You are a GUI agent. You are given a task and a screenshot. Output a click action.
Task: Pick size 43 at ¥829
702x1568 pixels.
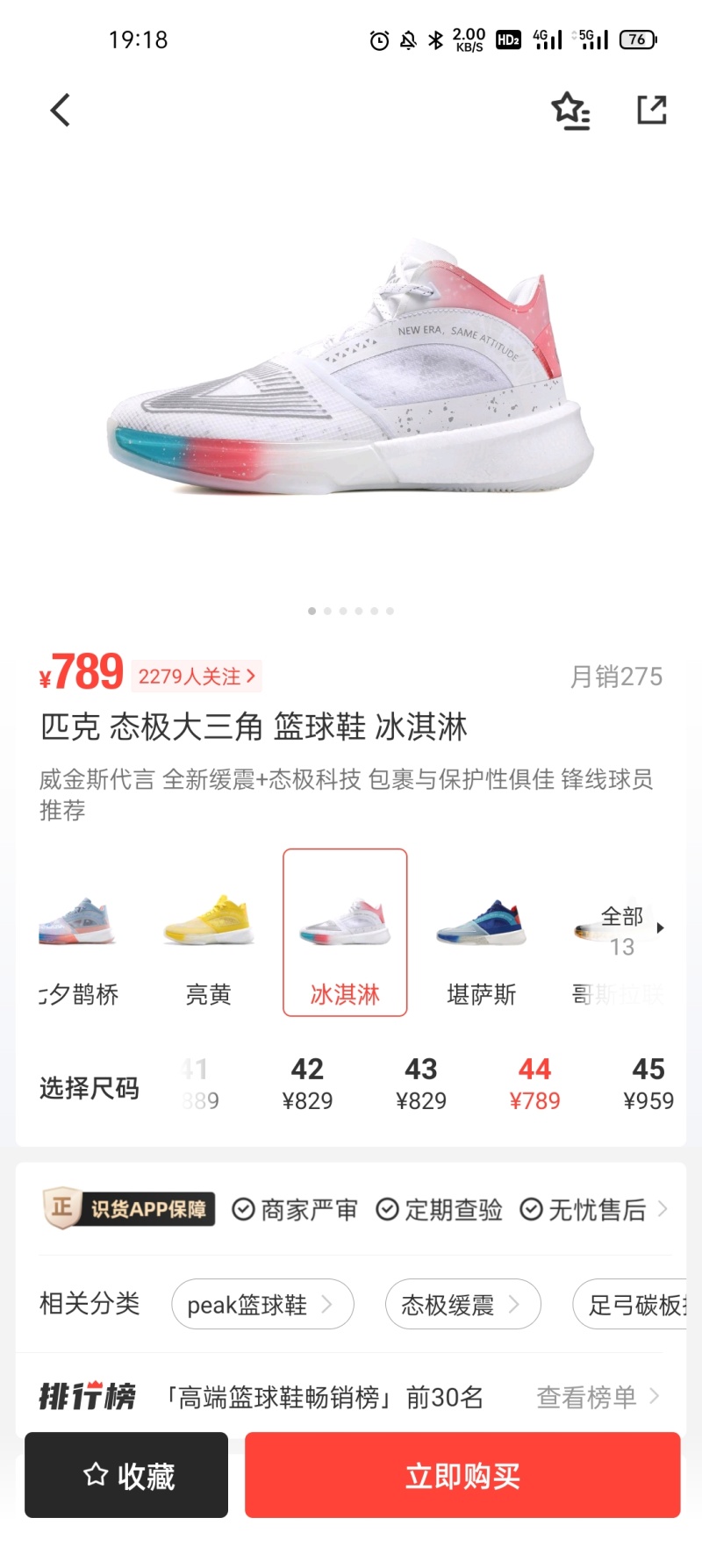[421, 1084]
